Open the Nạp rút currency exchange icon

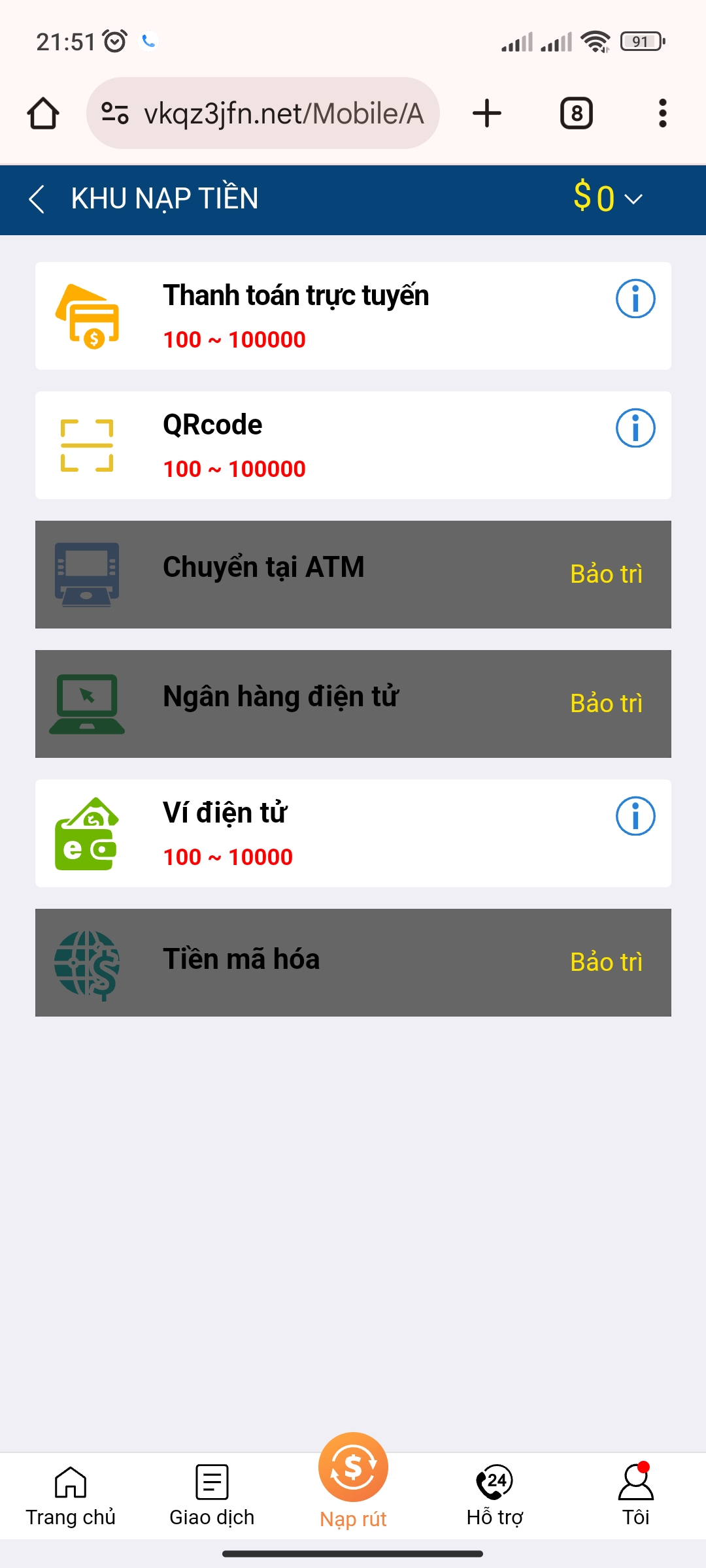(352, 1465)
